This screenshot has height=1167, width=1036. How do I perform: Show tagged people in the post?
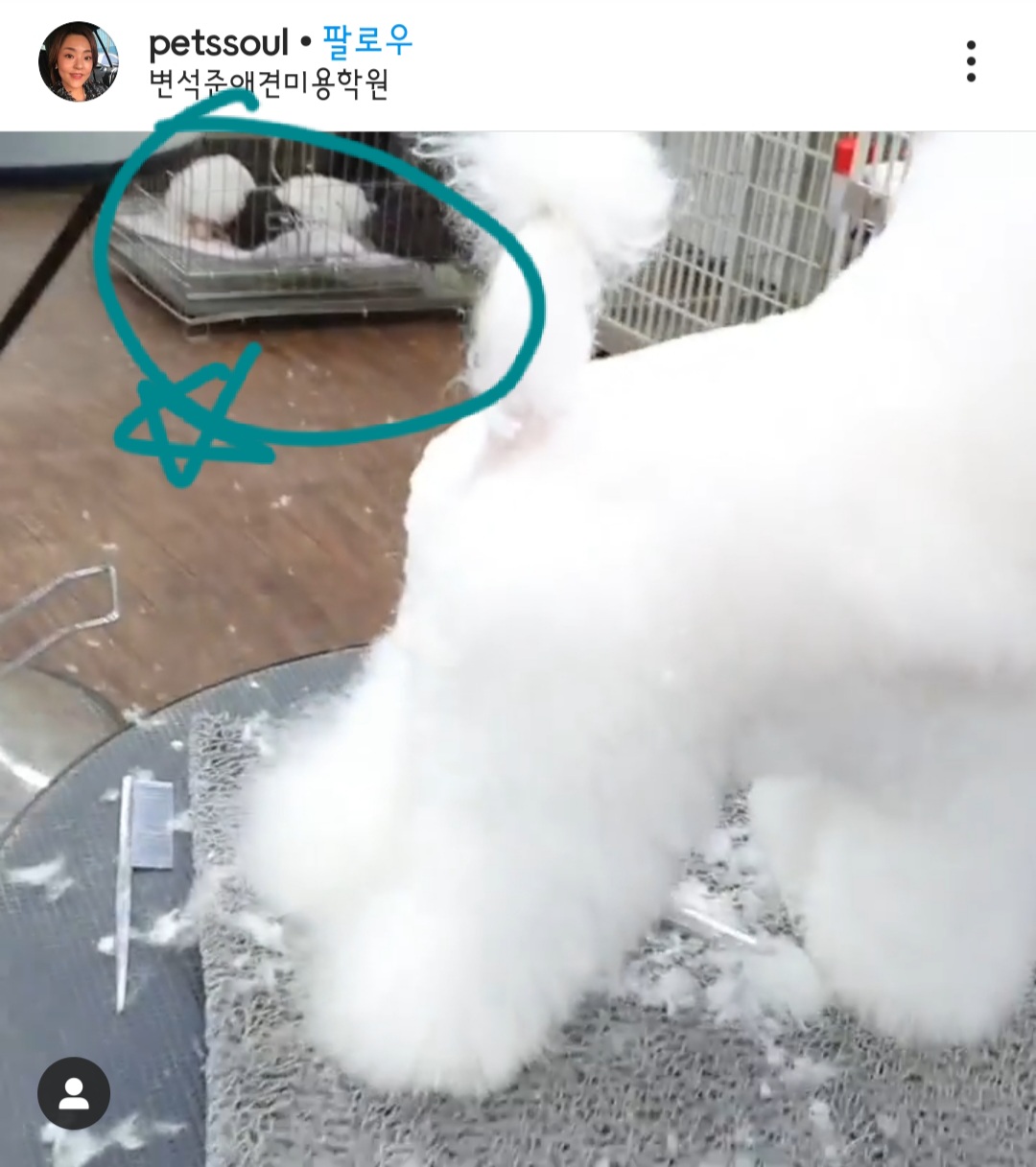pos(74,1093)
